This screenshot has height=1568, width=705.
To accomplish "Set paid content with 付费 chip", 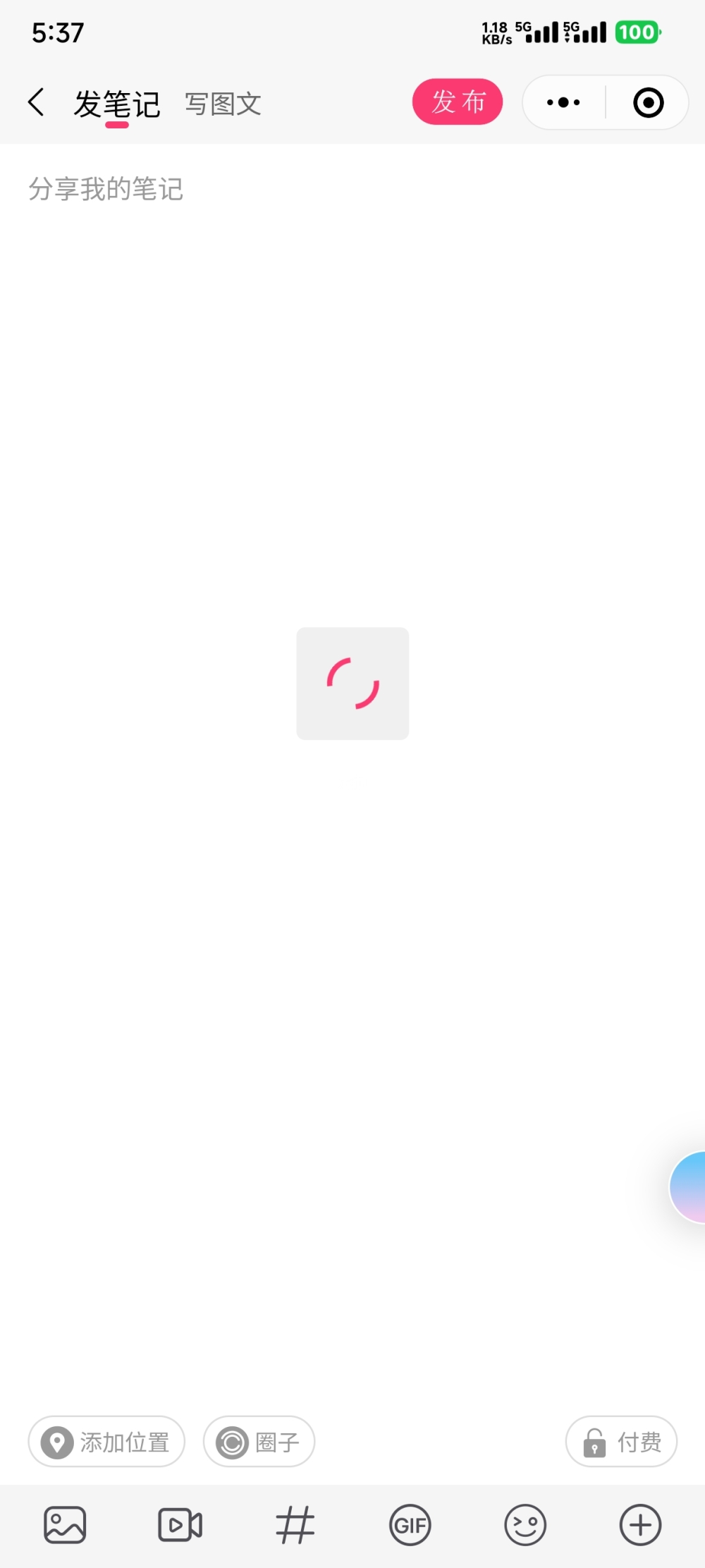I will point(621,1442).
